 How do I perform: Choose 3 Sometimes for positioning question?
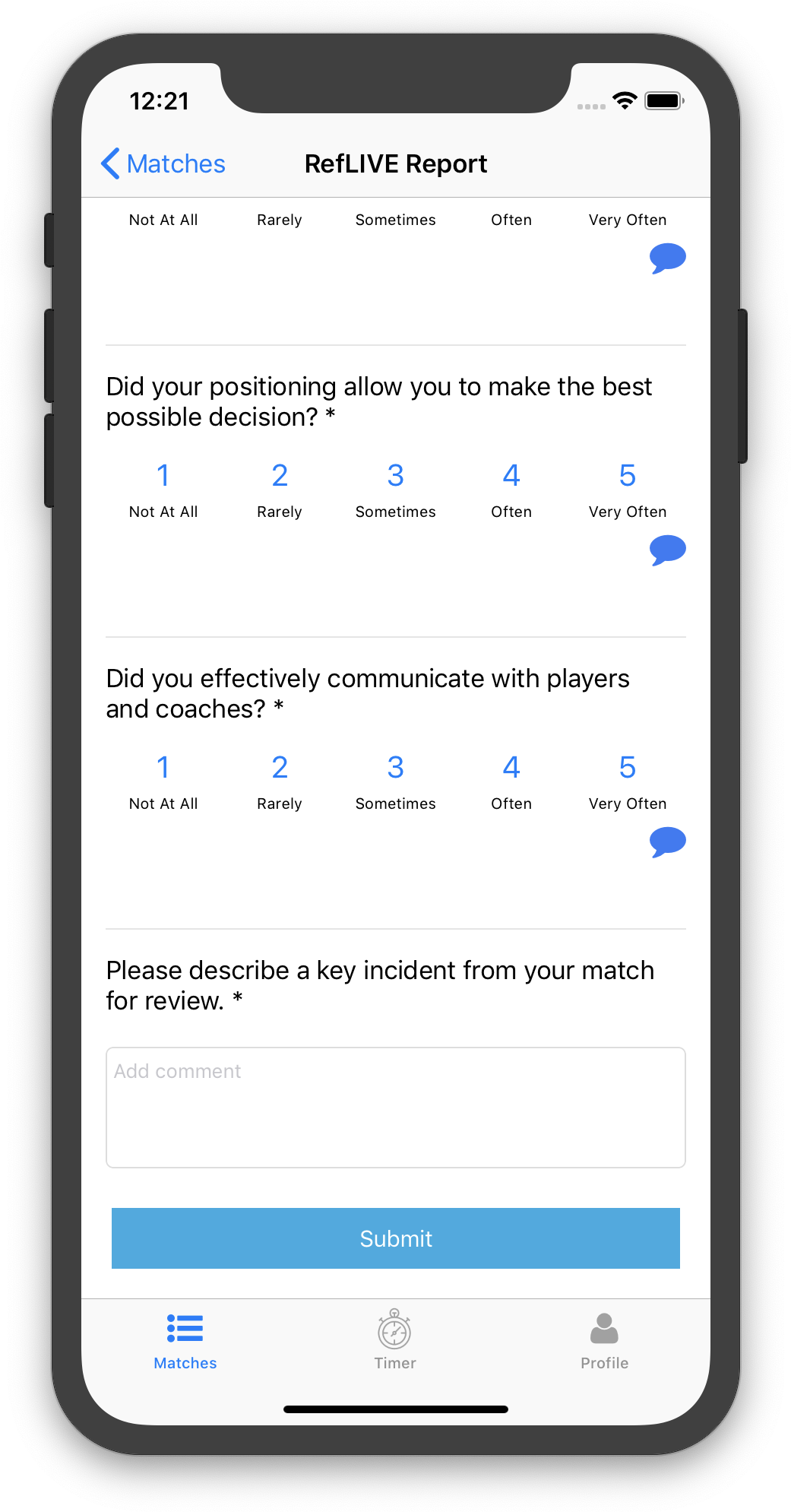click(396, 490)
